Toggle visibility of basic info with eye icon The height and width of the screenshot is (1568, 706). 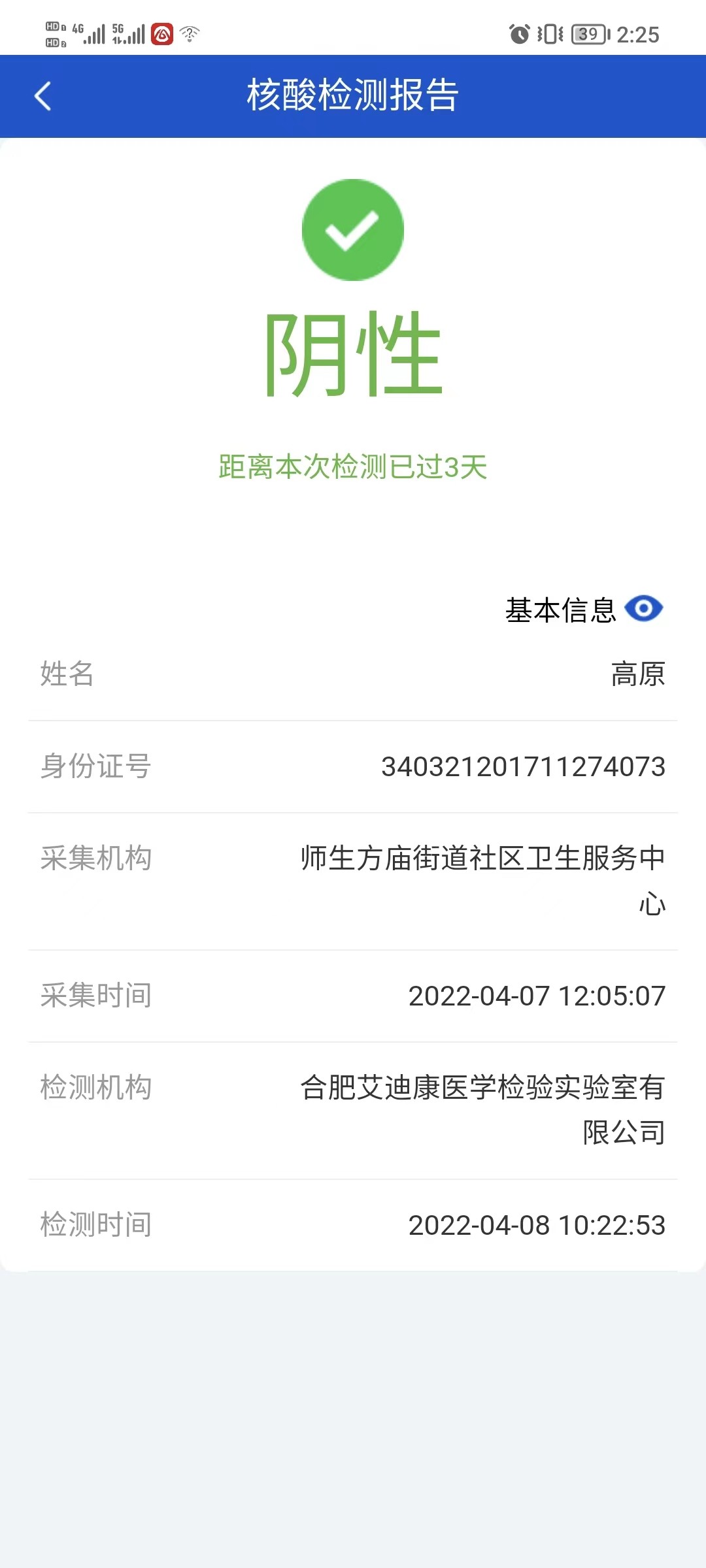643,609
